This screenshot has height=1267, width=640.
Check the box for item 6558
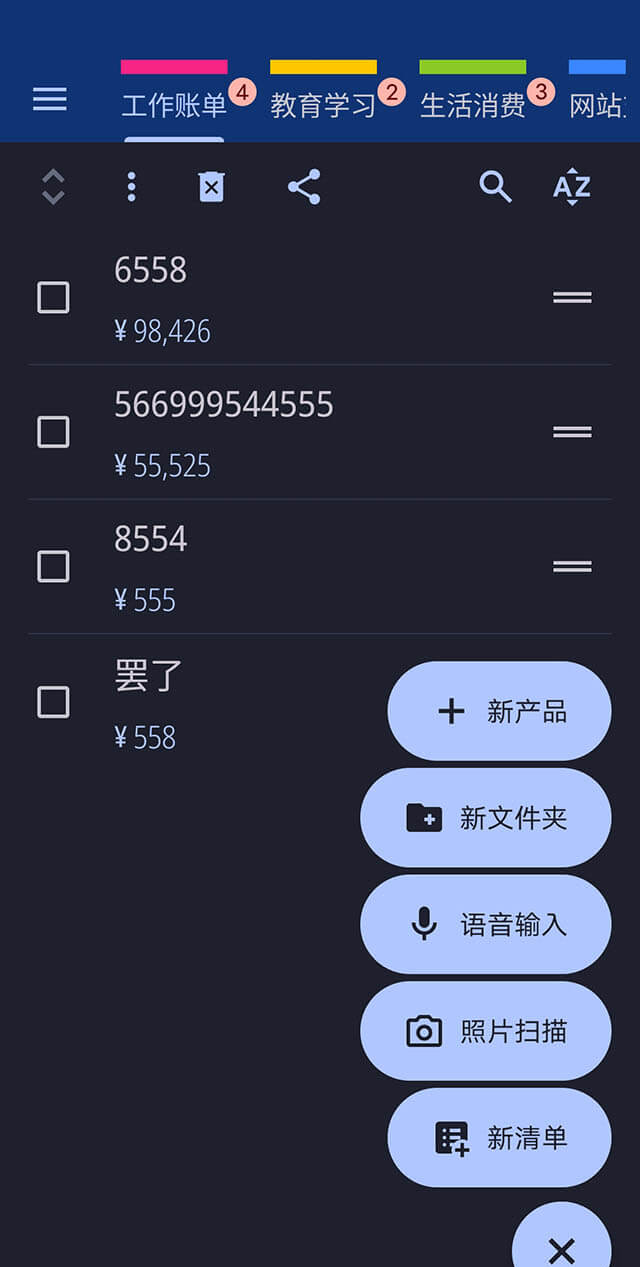click(x=53, y=298)
